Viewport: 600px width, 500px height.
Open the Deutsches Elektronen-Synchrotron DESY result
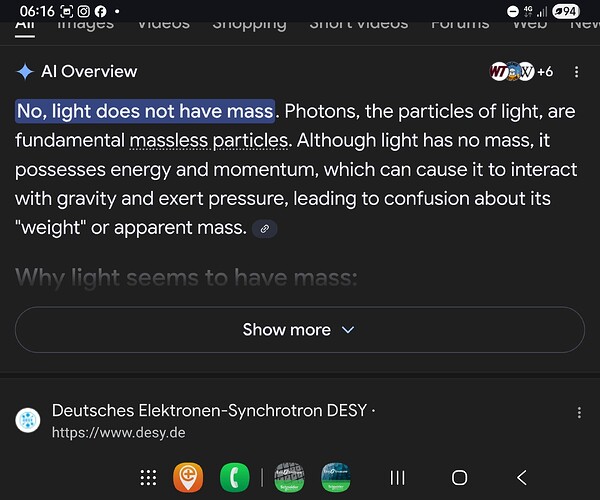click(x=200, y=411)
